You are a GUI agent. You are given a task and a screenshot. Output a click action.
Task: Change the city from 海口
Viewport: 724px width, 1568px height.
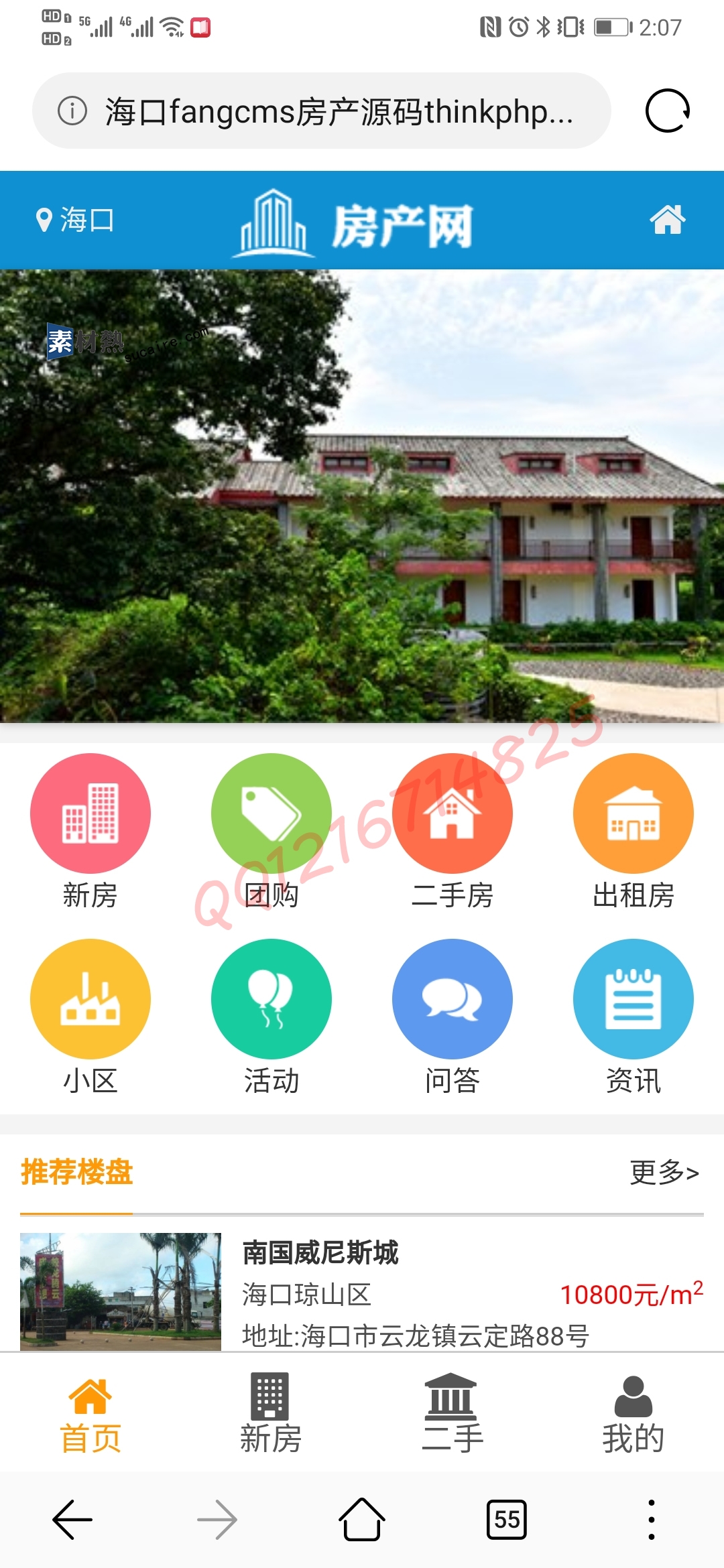coord(75,220)
